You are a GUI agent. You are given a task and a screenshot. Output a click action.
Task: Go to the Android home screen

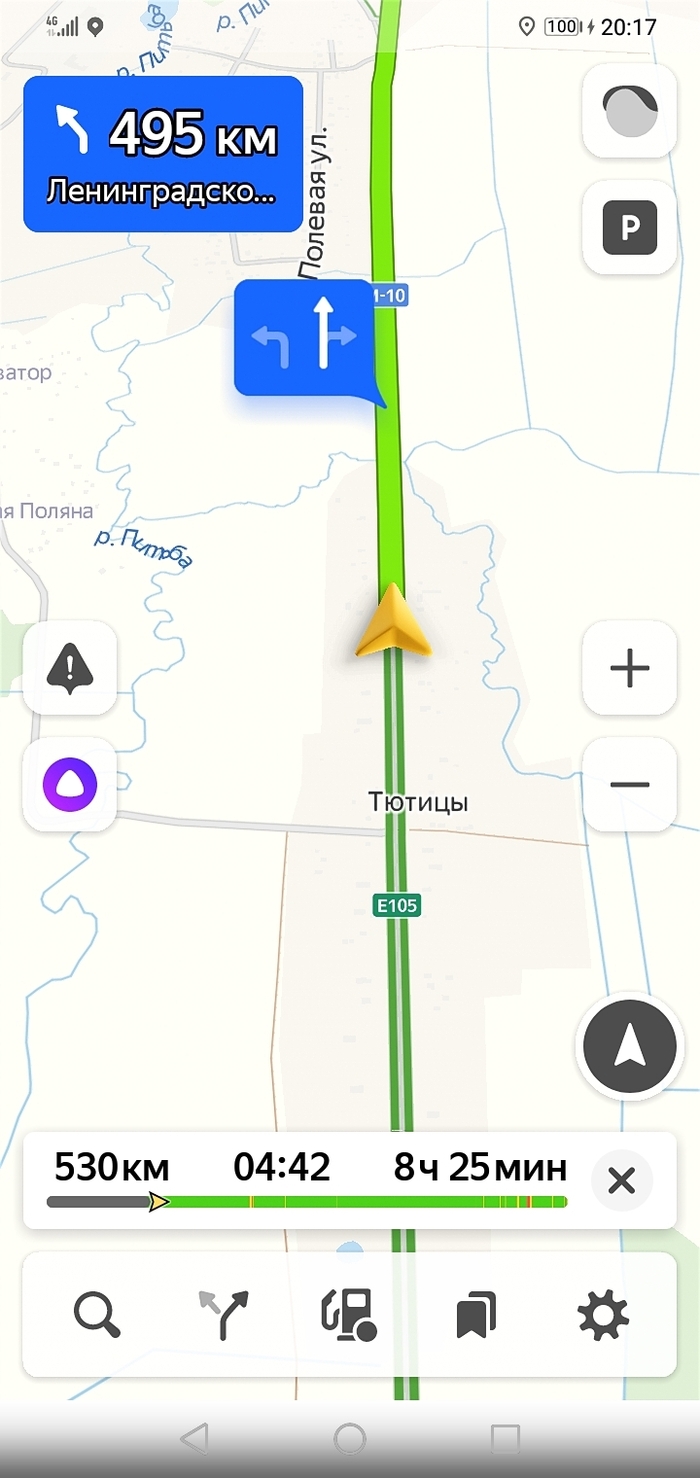350,1439
